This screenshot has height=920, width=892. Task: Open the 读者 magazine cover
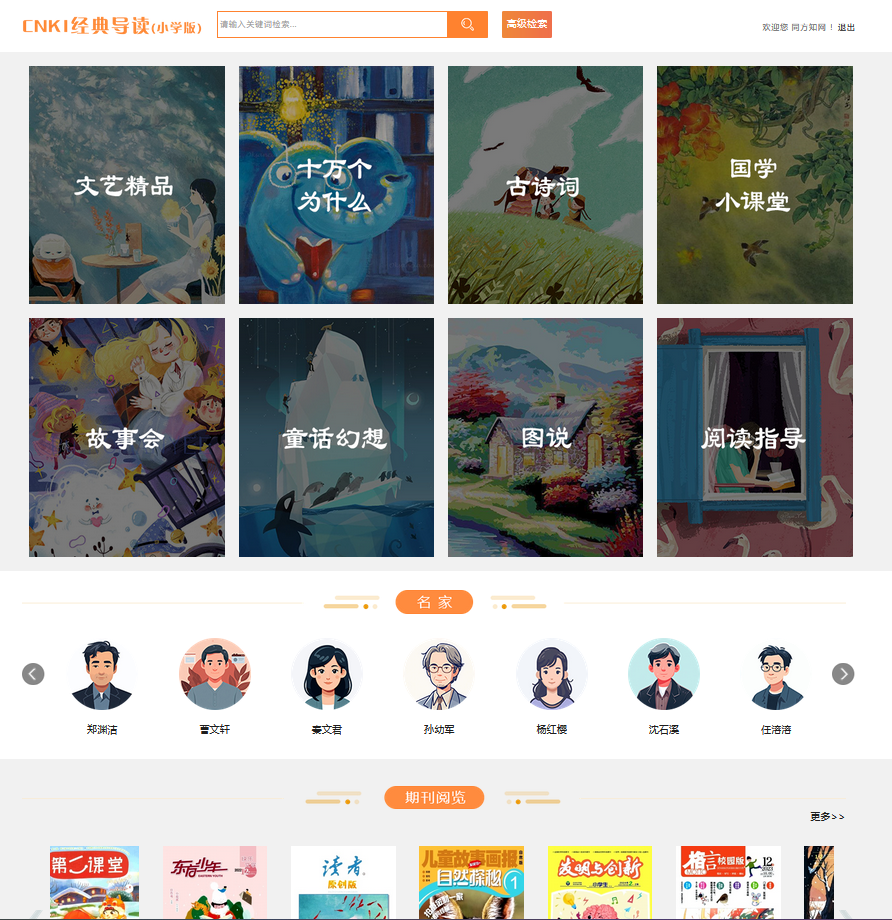pos(343,882)
